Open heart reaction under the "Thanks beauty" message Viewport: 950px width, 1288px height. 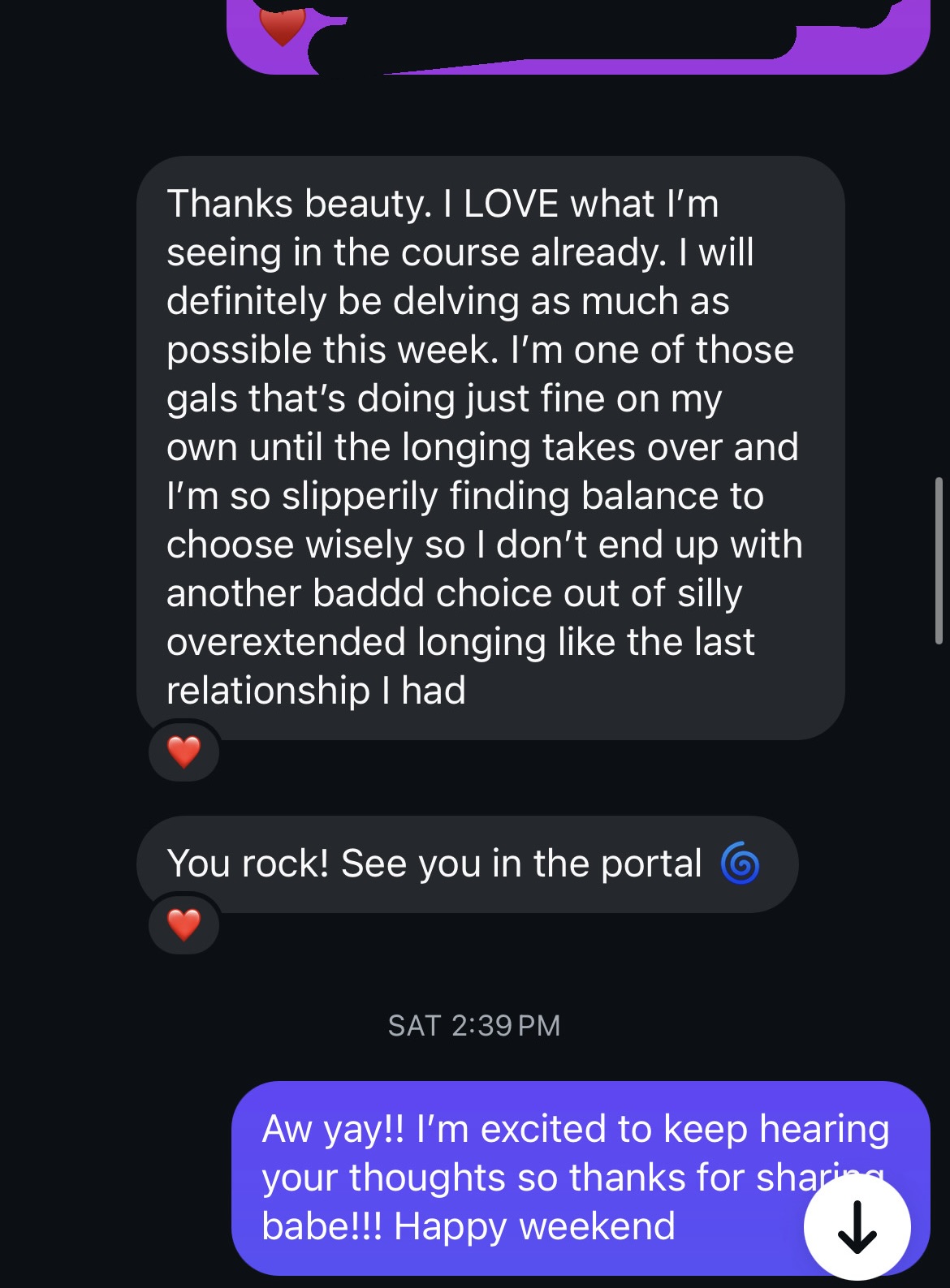[184, 752]
